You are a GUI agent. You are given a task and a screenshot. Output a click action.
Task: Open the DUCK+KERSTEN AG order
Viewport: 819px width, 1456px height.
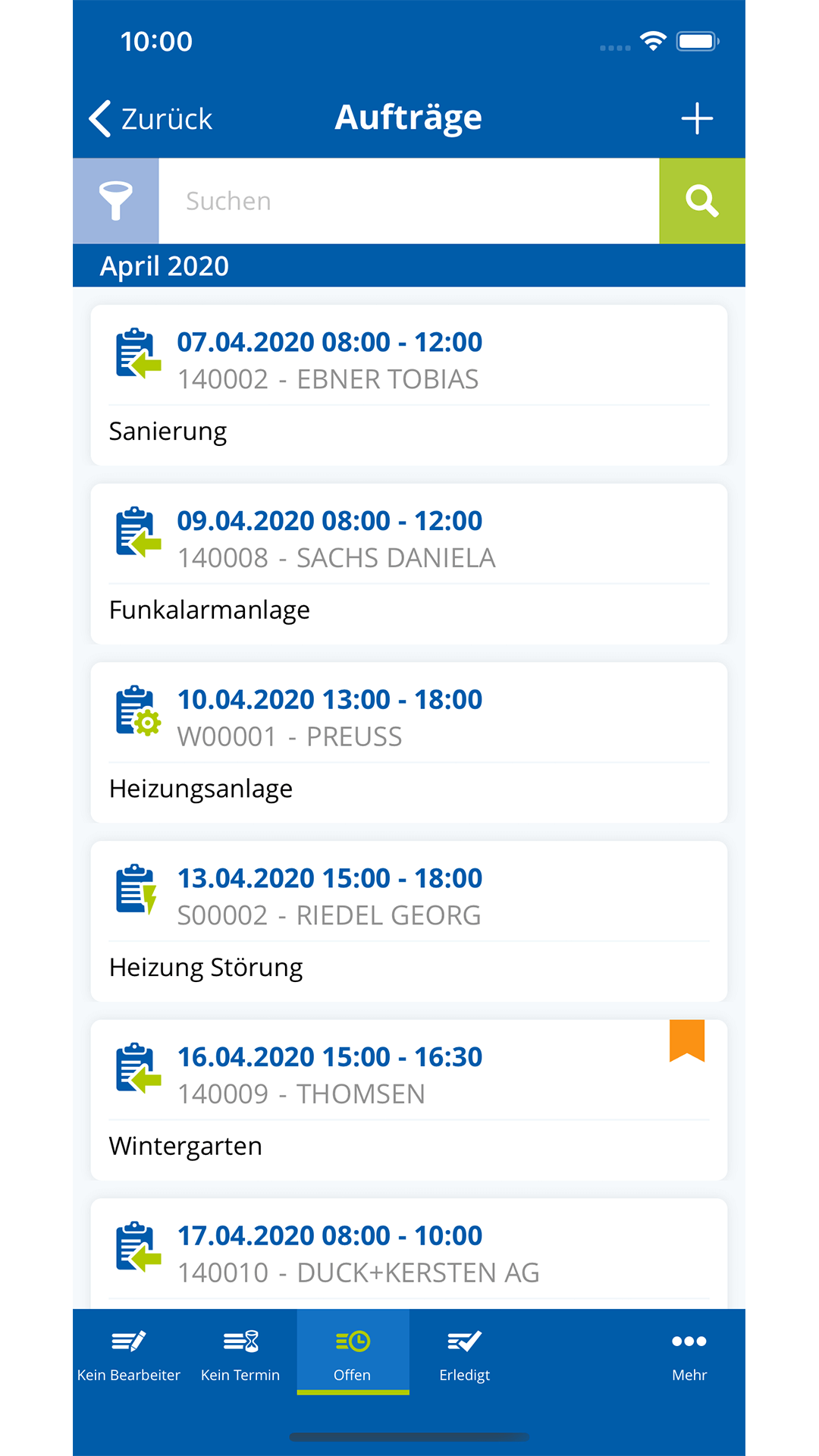[x=409, y=1254]
